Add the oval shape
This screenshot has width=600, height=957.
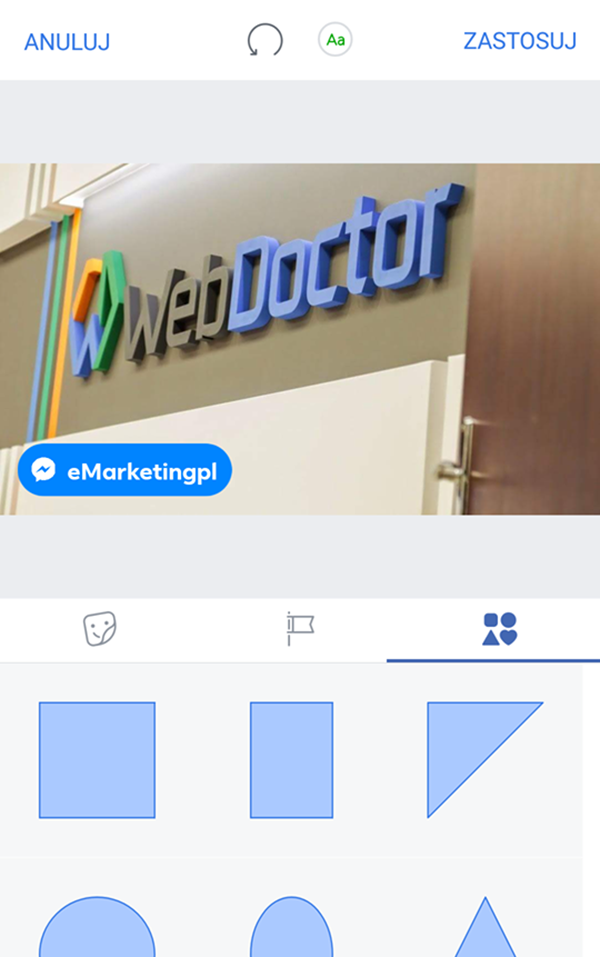click(x=291, y=932)
